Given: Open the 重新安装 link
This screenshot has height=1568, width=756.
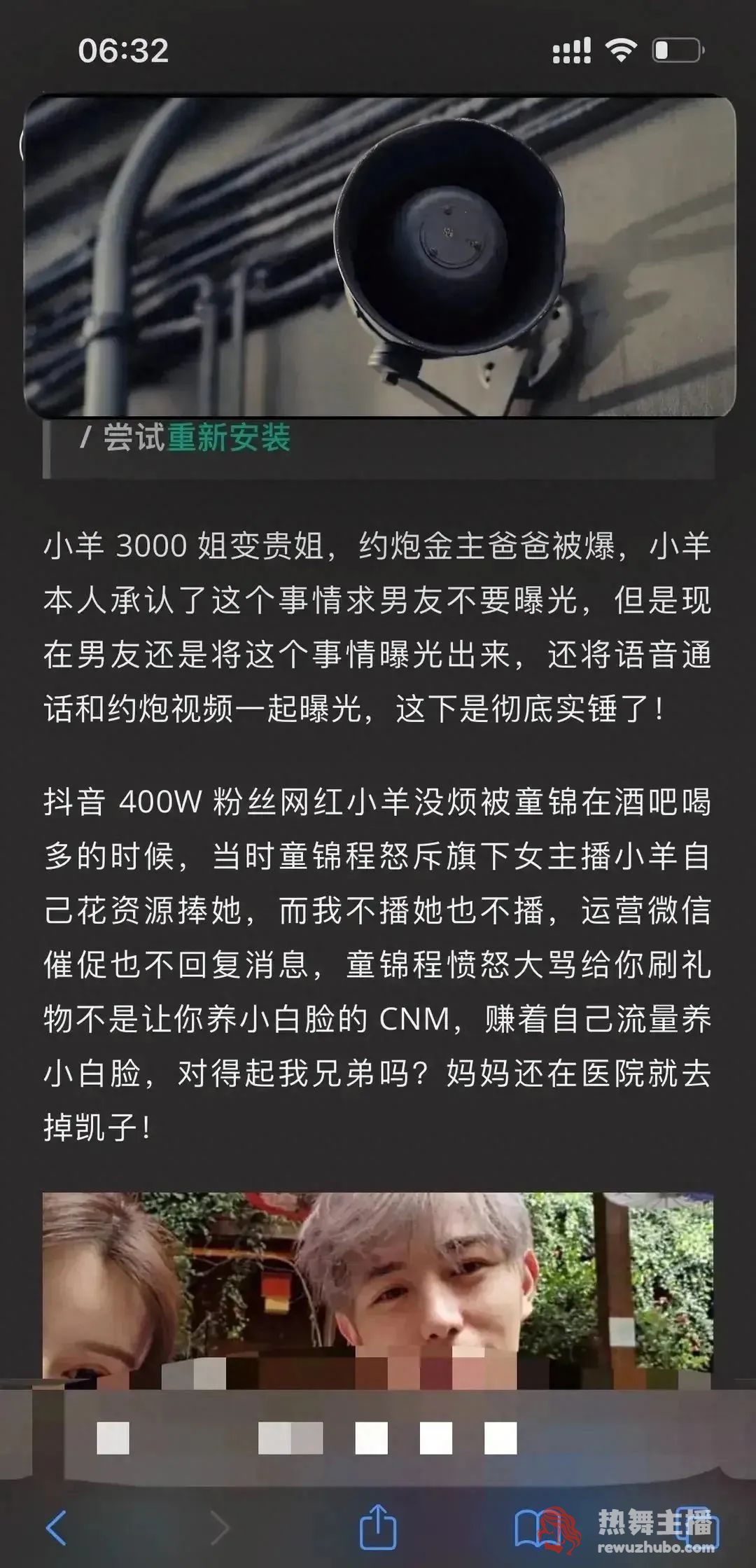Looking at the screenshot, I should [x=229, y=438].
